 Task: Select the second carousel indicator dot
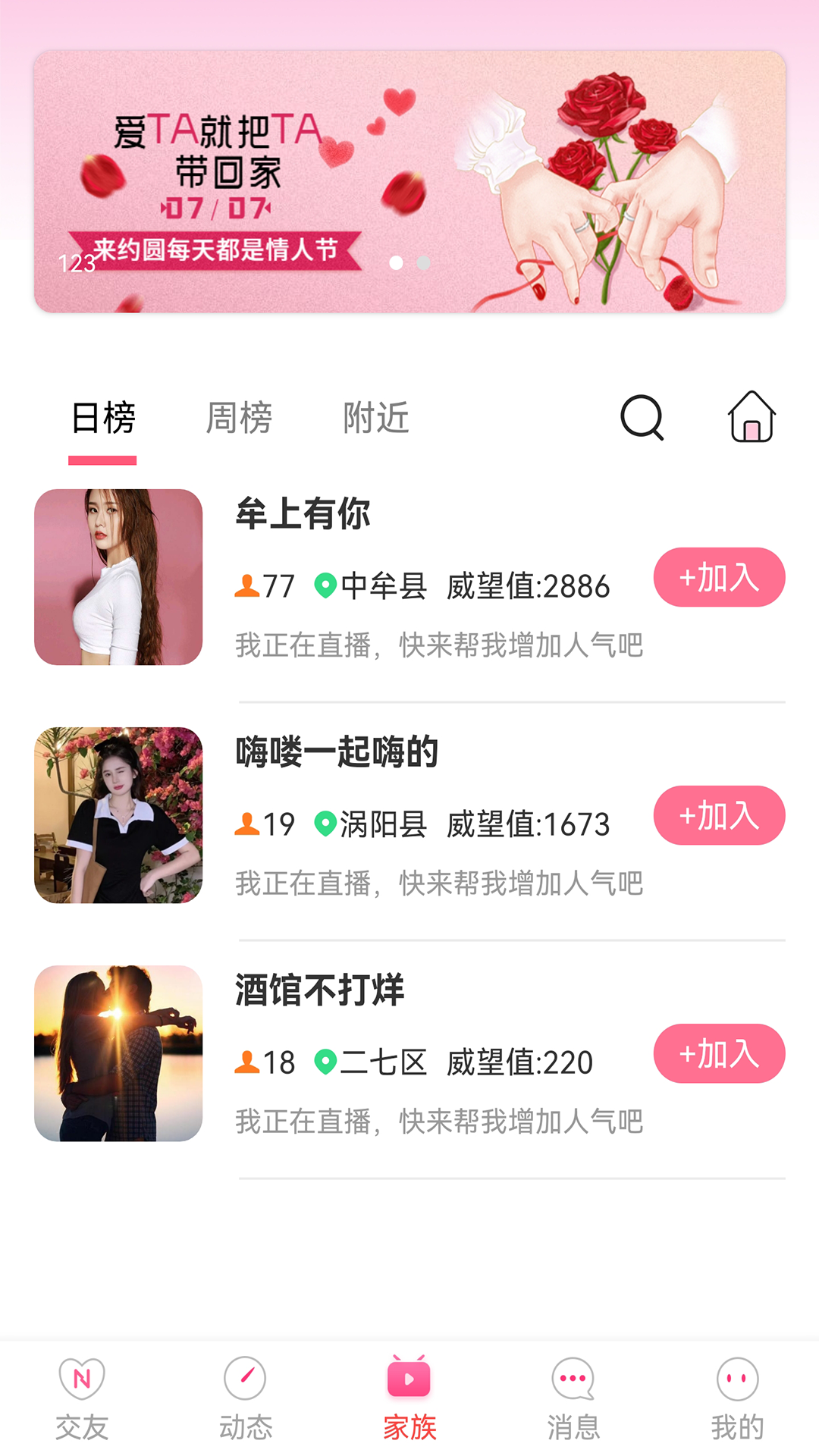(x=423, y=263)
